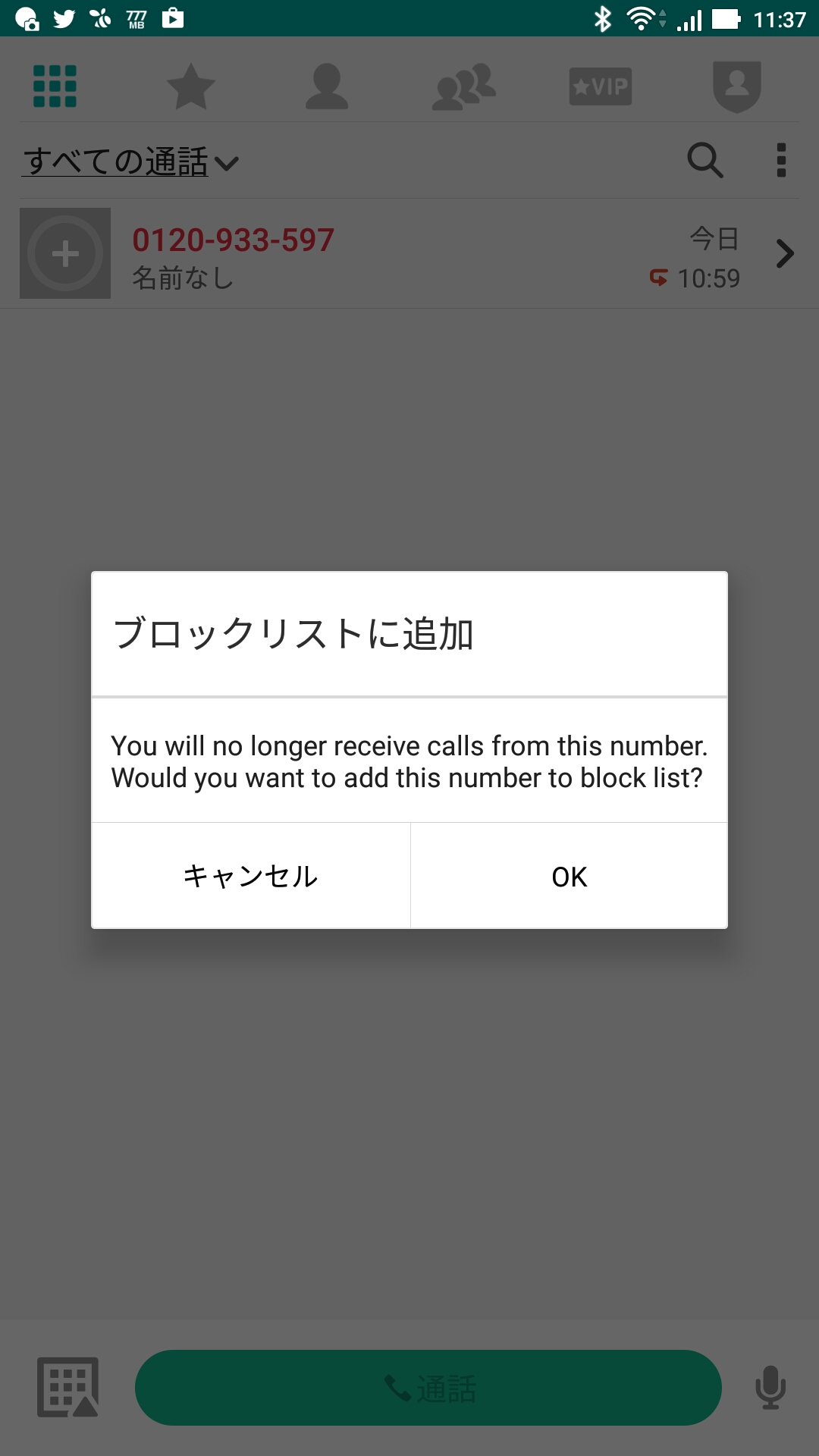Add 0120-933-597 as a contact via plus icon
Screen dimensions: 819x1456
(65, 253)
